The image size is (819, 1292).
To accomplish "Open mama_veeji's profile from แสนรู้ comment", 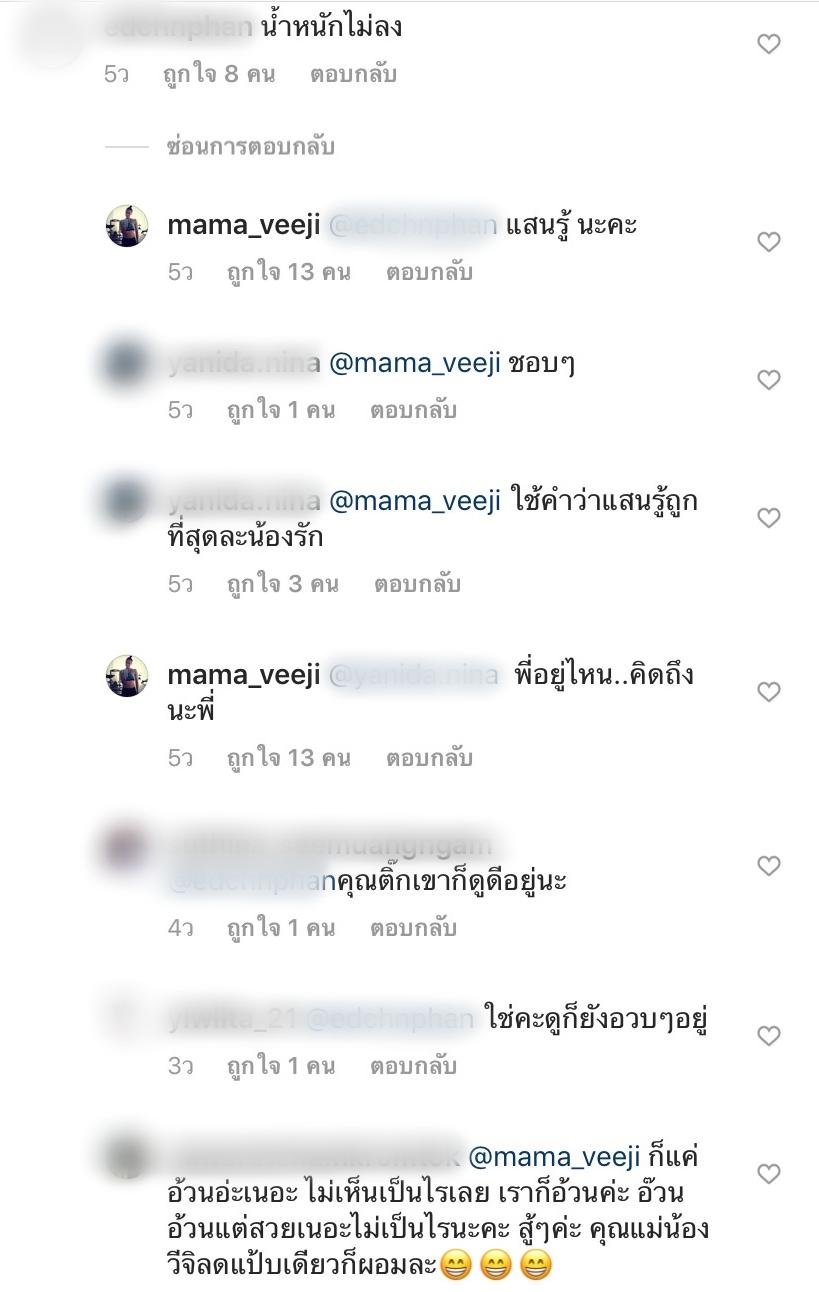I will click(243, 225).
